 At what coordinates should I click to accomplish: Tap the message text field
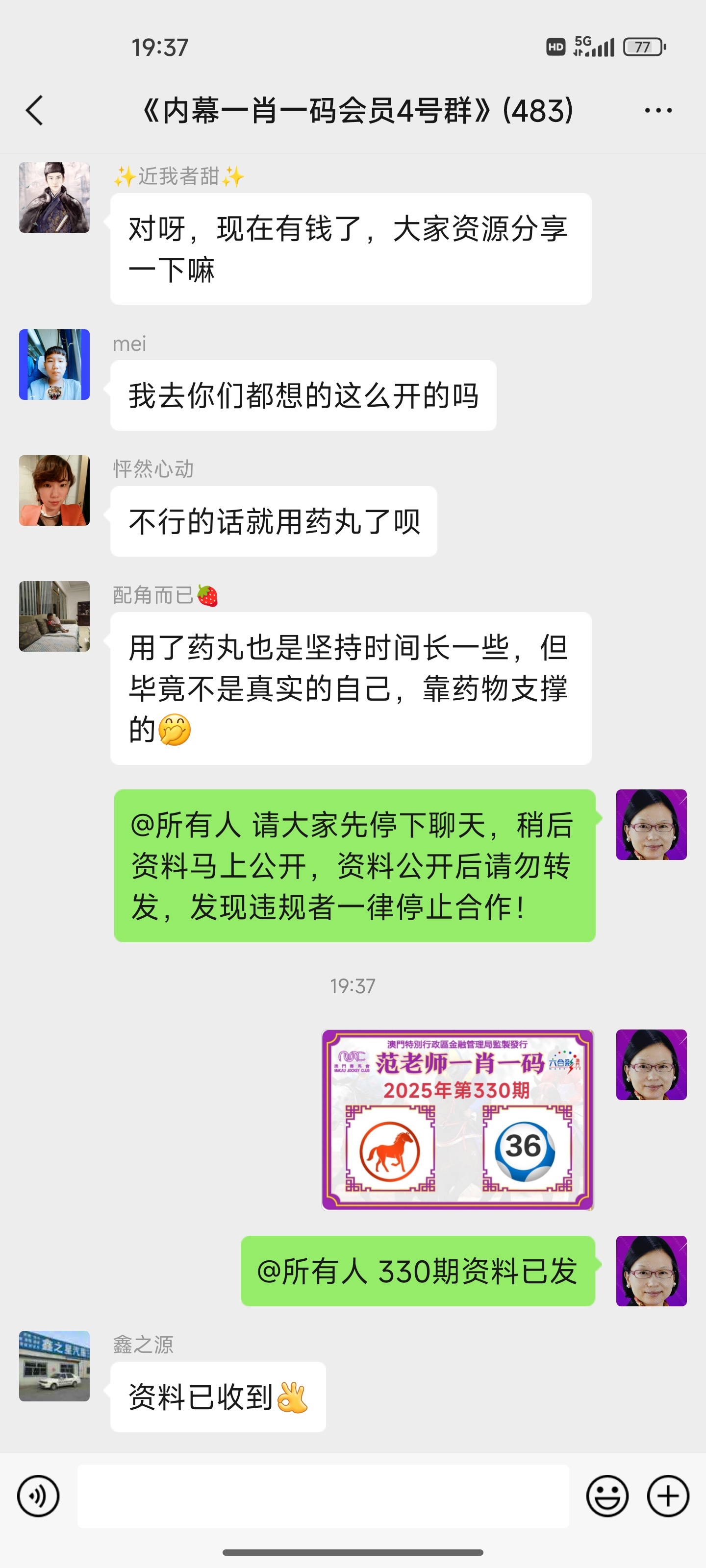323,1496
